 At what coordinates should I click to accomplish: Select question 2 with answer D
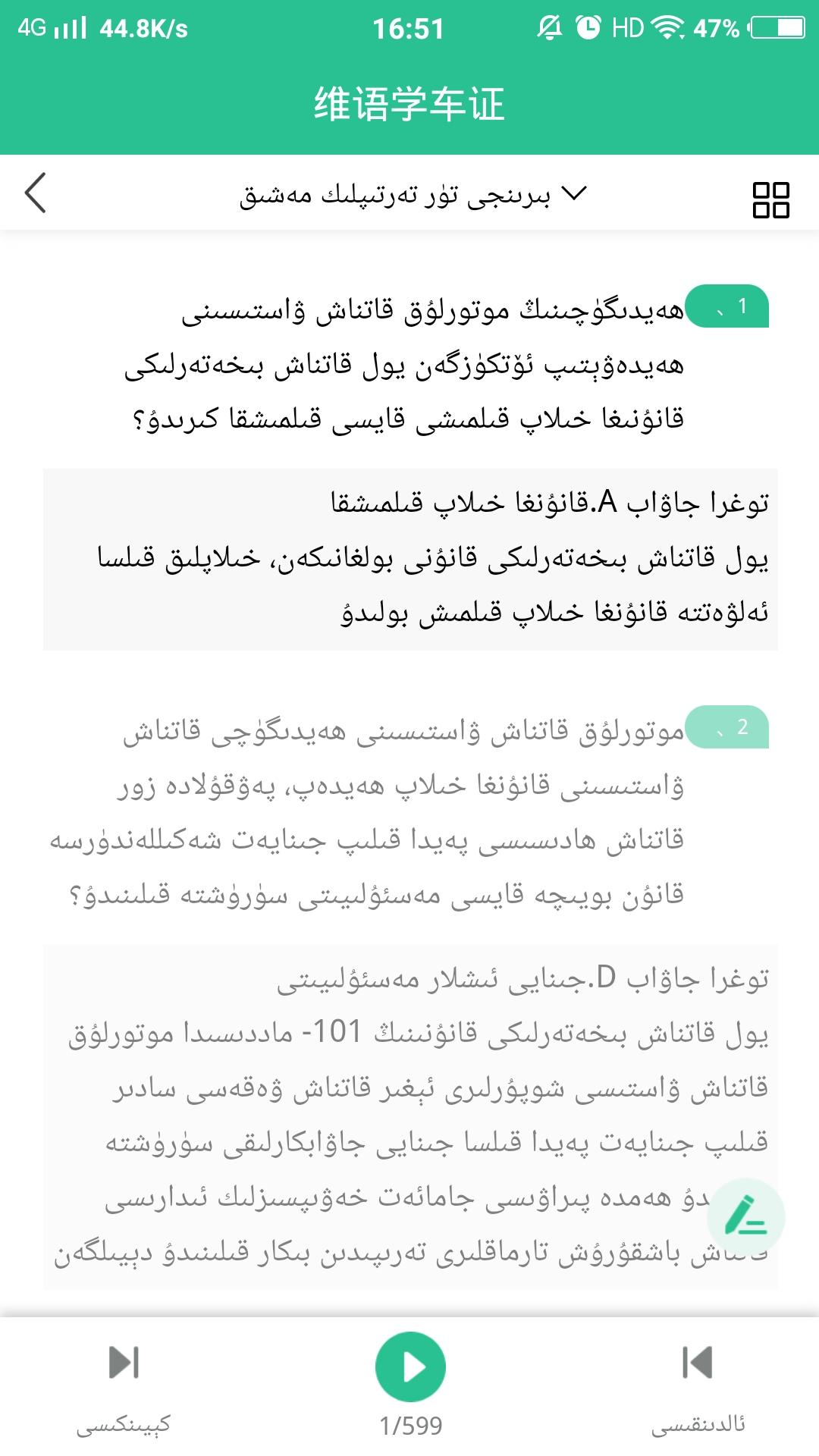410,996
